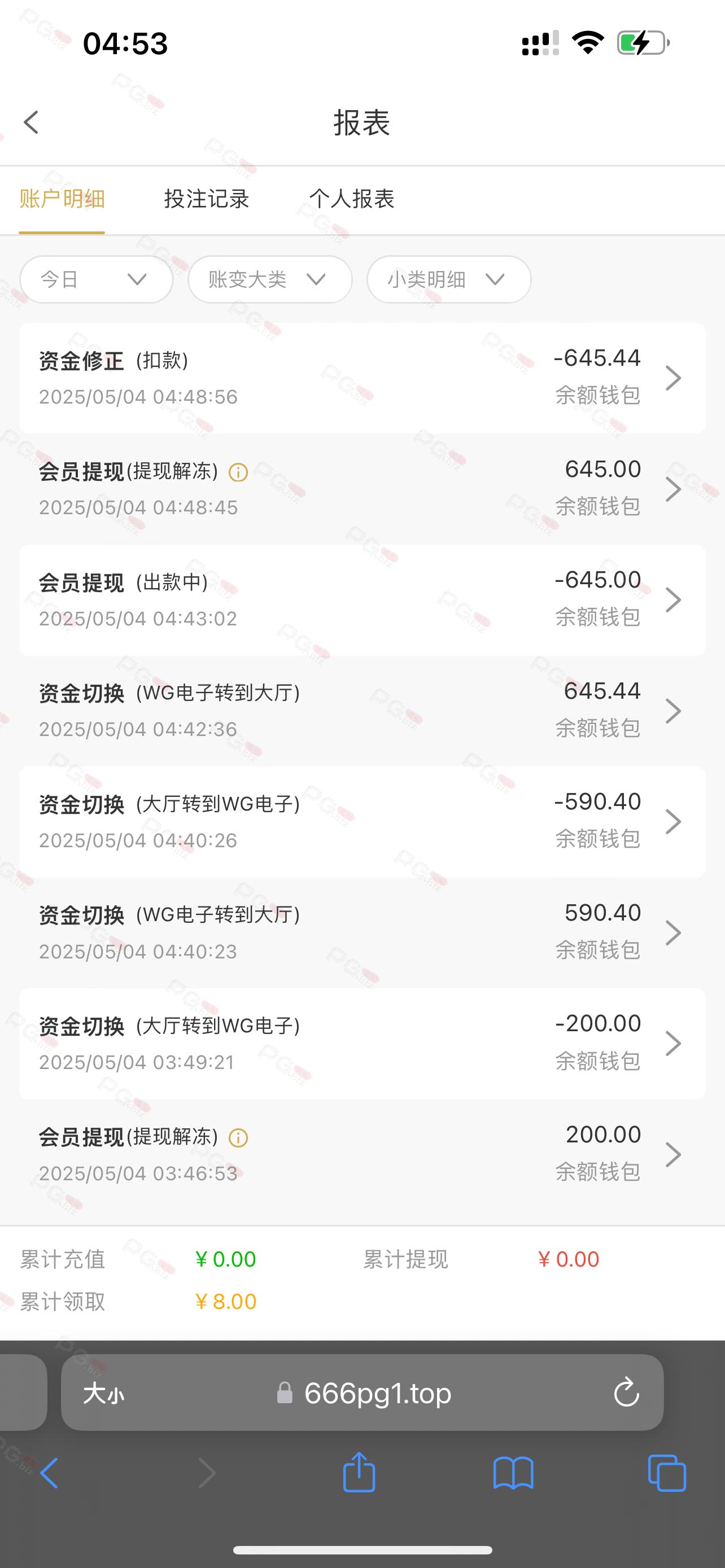Open the 645.44 WG电子转到大厅 record

click(x=362, y=711)
